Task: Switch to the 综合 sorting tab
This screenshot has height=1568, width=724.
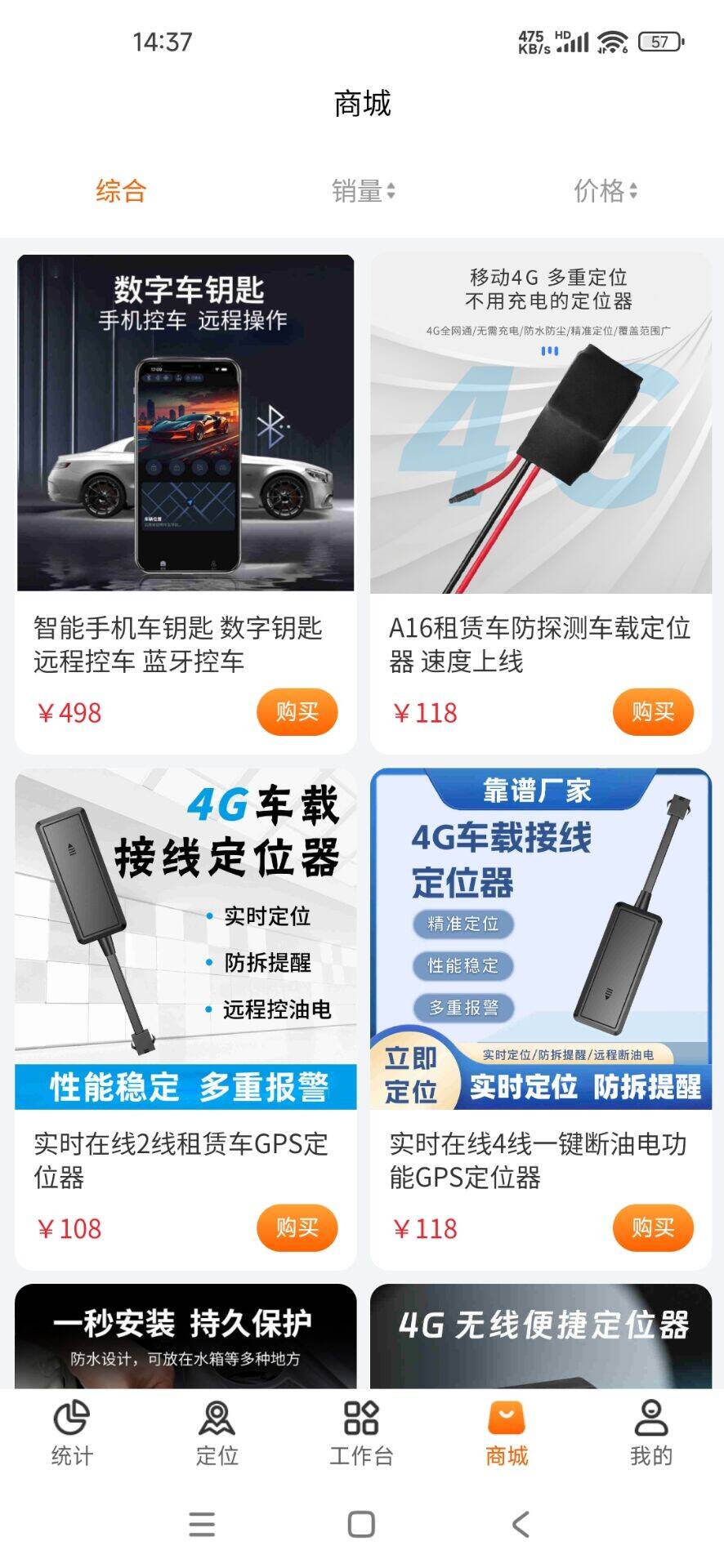Action: coord(119,193)
